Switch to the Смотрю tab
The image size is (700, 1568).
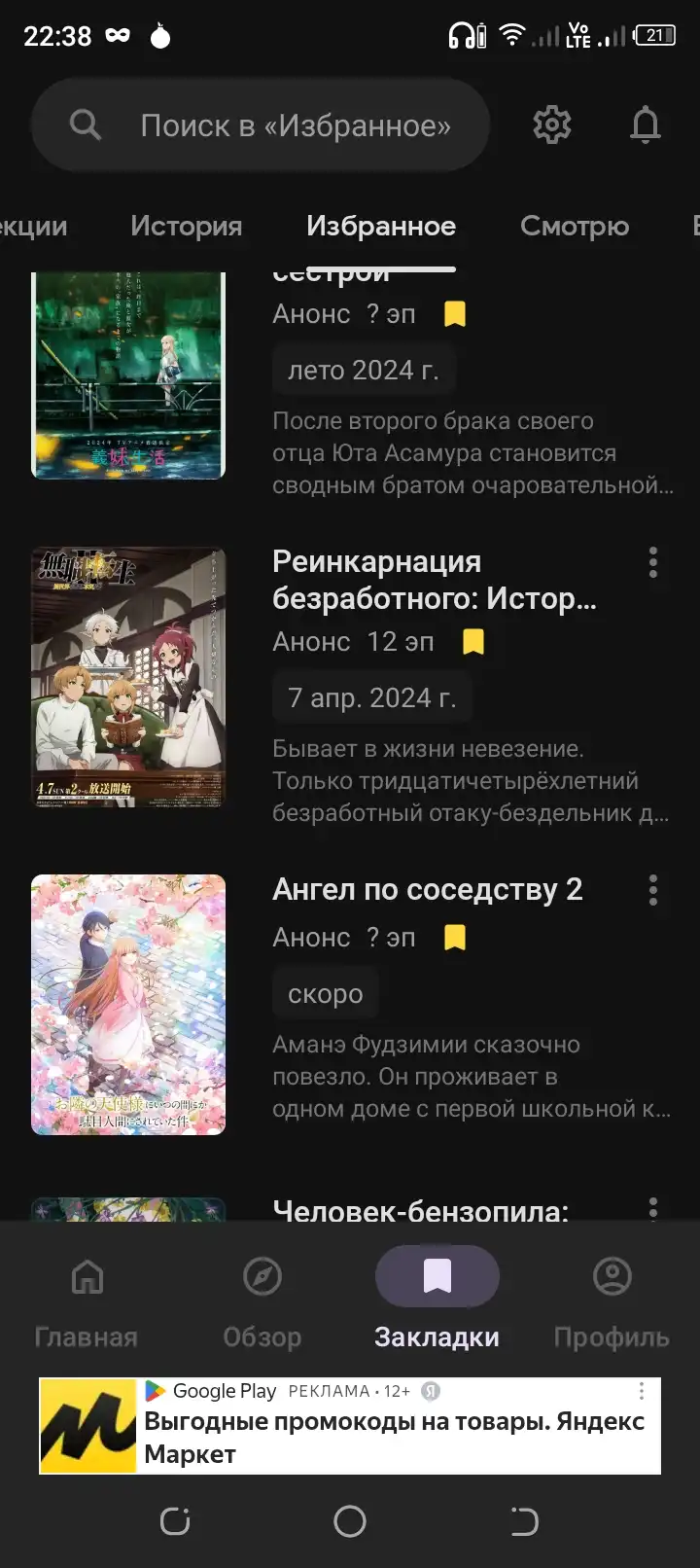575,226
